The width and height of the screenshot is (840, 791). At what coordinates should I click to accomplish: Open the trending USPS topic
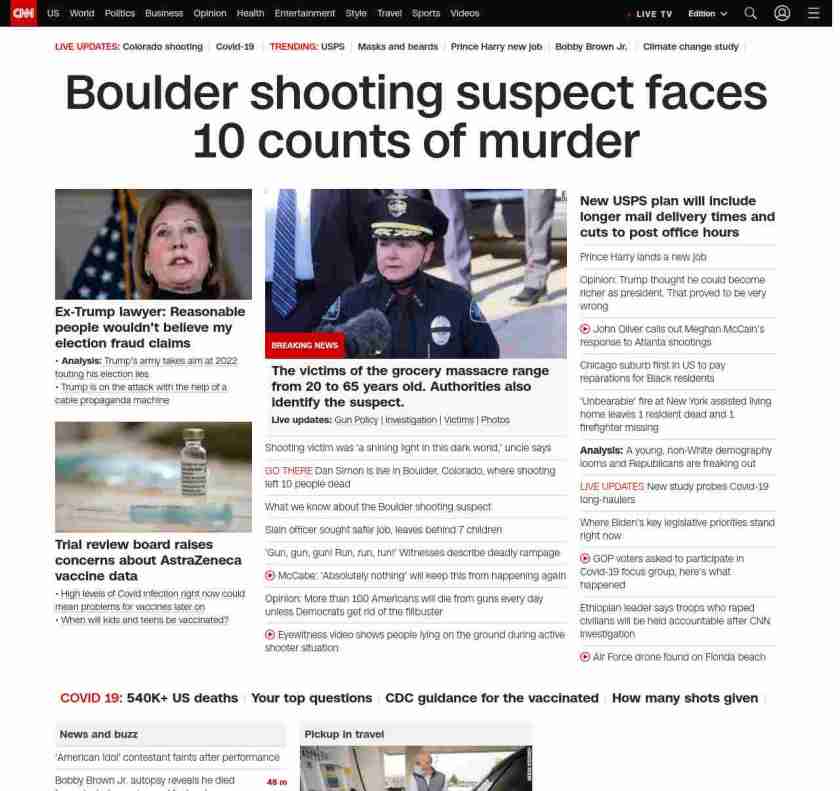pos(333,47)
